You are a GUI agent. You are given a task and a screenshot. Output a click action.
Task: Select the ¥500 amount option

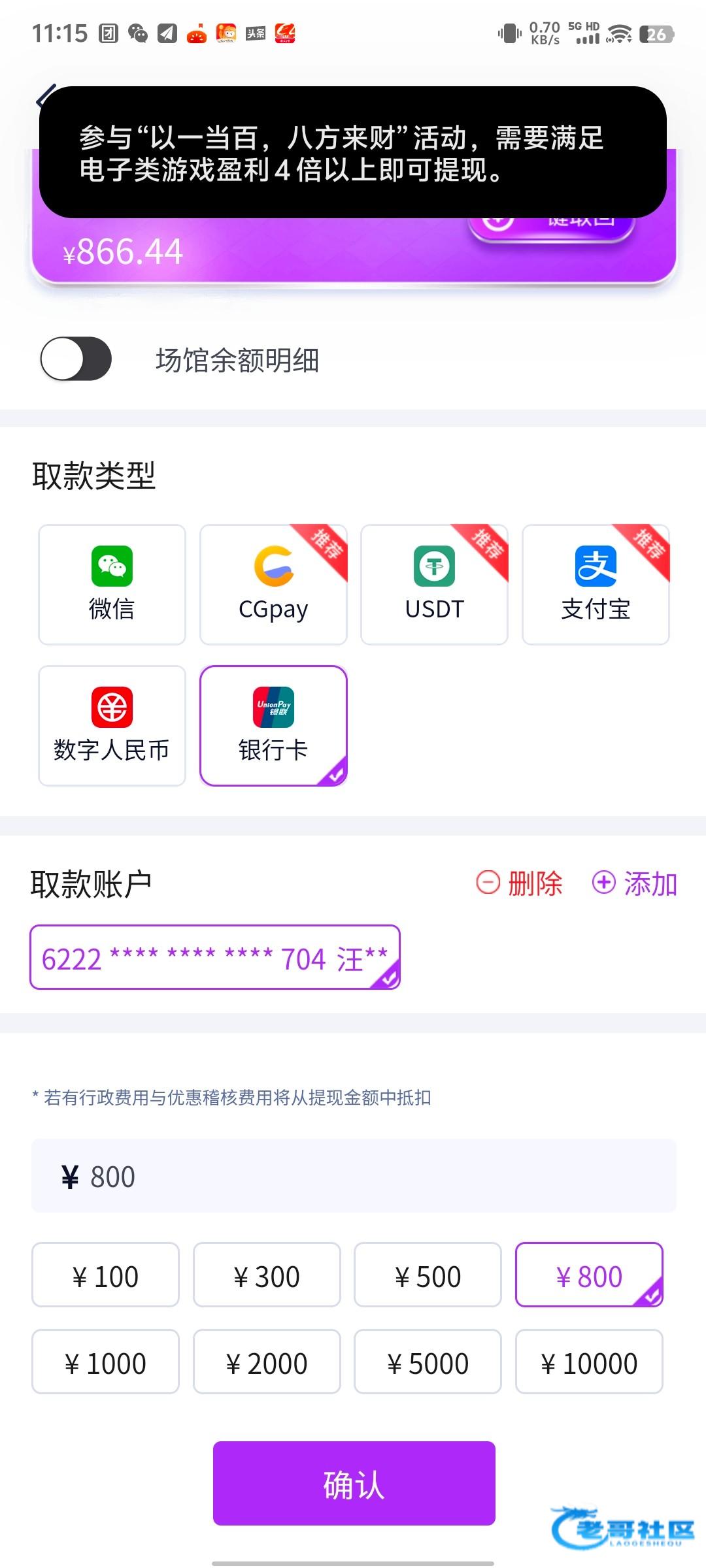click(x=428, y=1275)
